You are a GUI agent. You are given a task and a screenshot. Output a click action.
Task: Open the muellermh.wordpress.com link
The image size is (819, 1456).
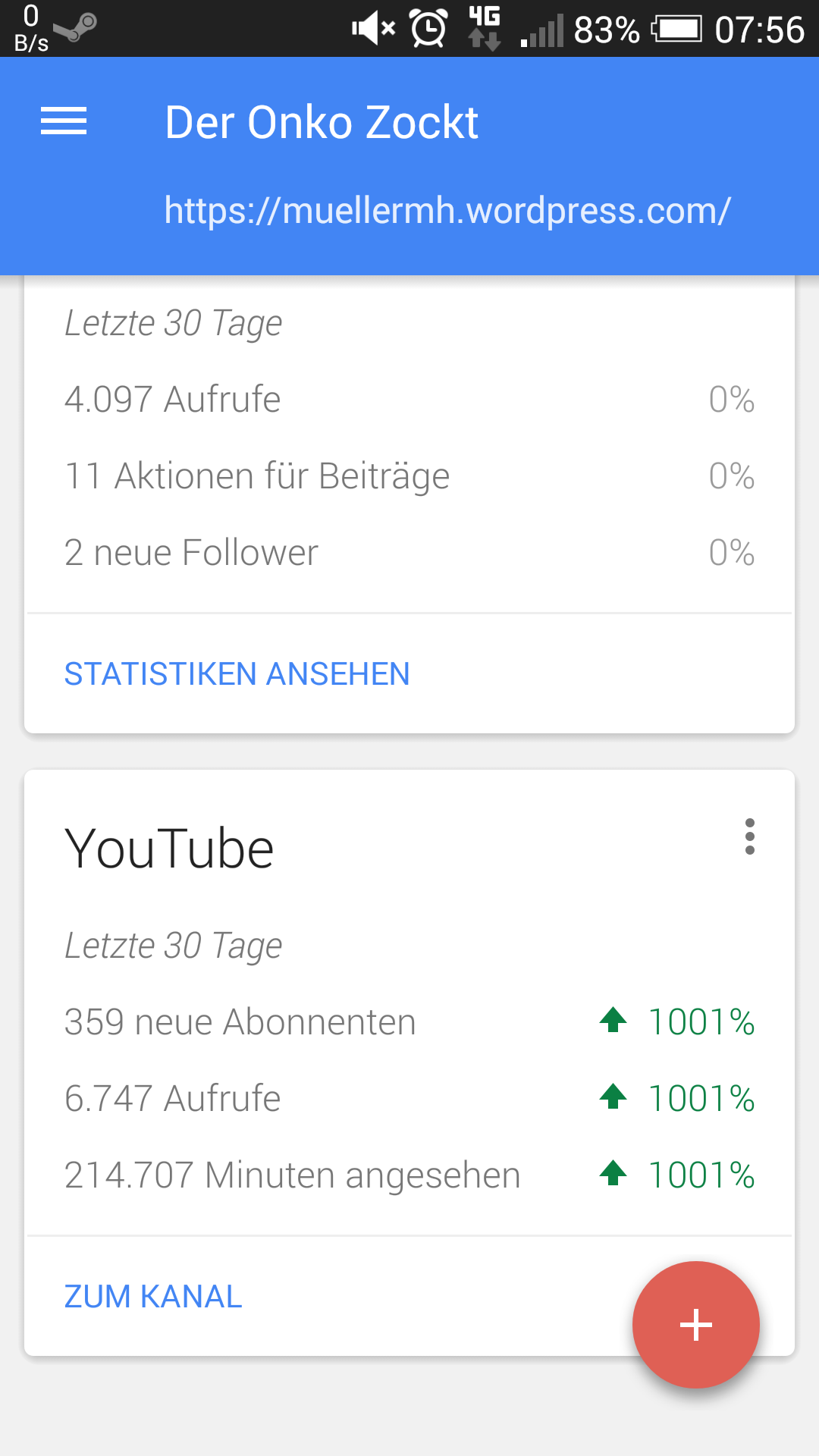447,210
